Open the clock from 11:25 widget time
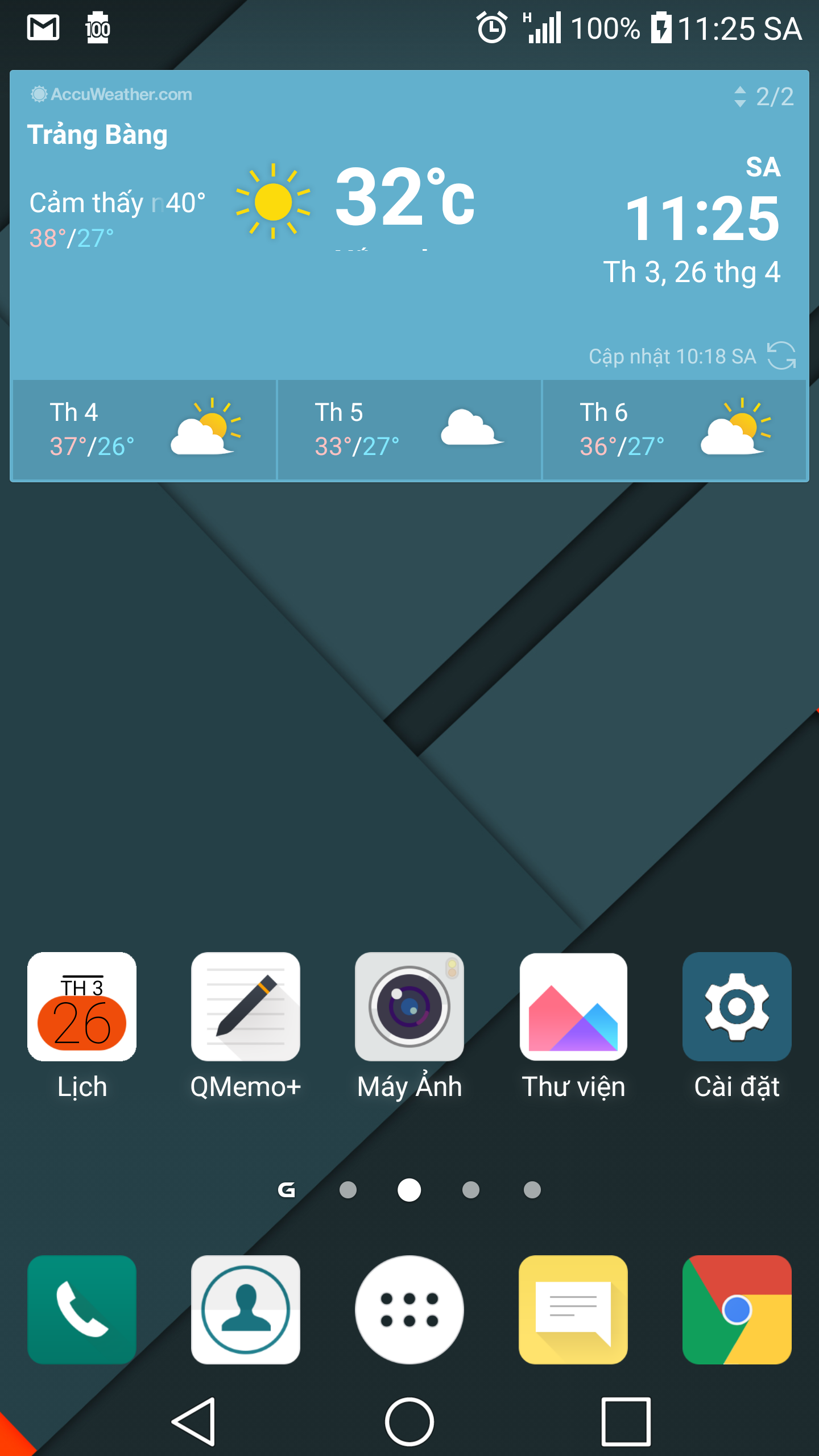819x1456 pixels. click(702, 218)
